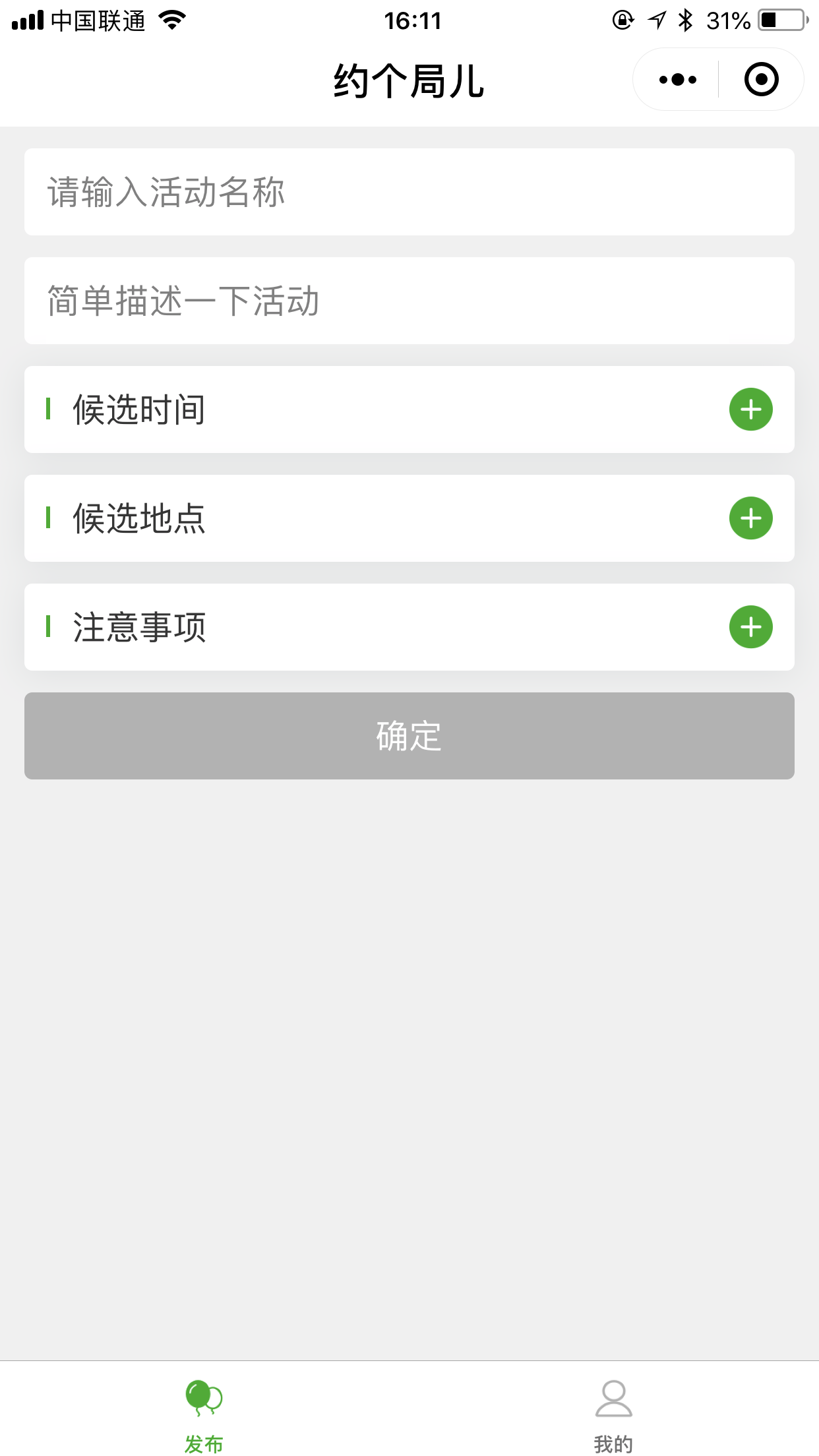Add a candidate time (候选时间)

(750, 409)
